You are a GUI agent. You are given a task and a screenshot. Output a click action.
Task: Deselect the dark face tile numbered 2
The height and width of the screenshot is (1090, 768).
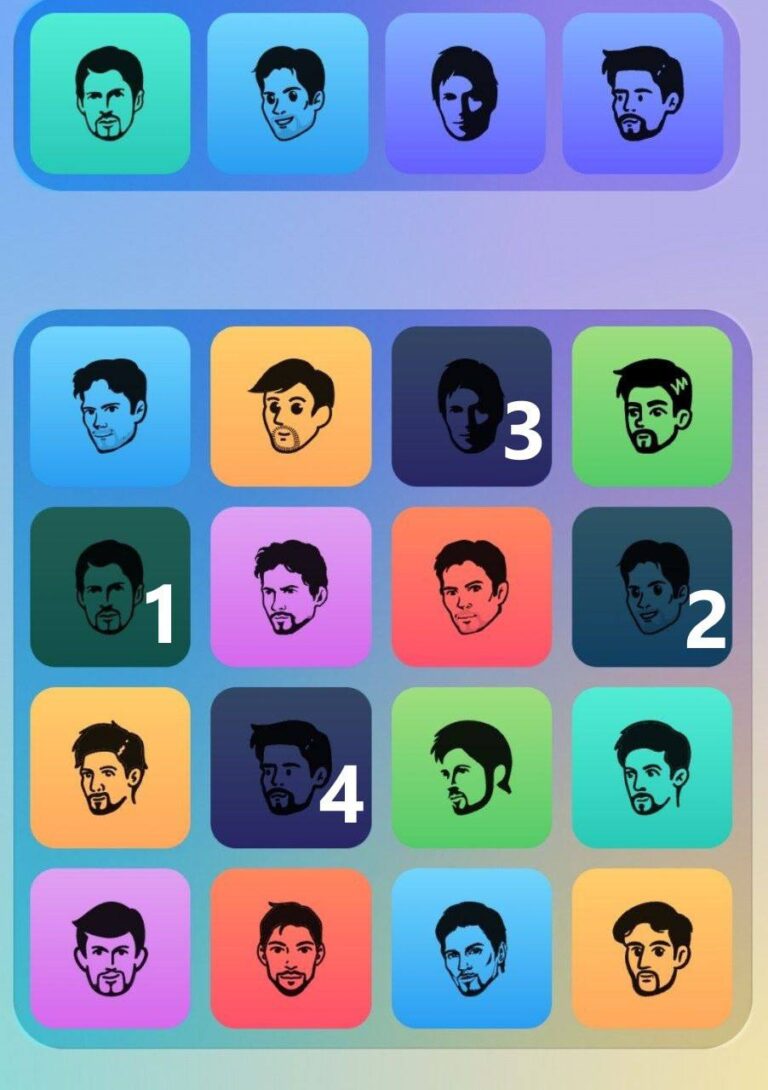point(652,587)
